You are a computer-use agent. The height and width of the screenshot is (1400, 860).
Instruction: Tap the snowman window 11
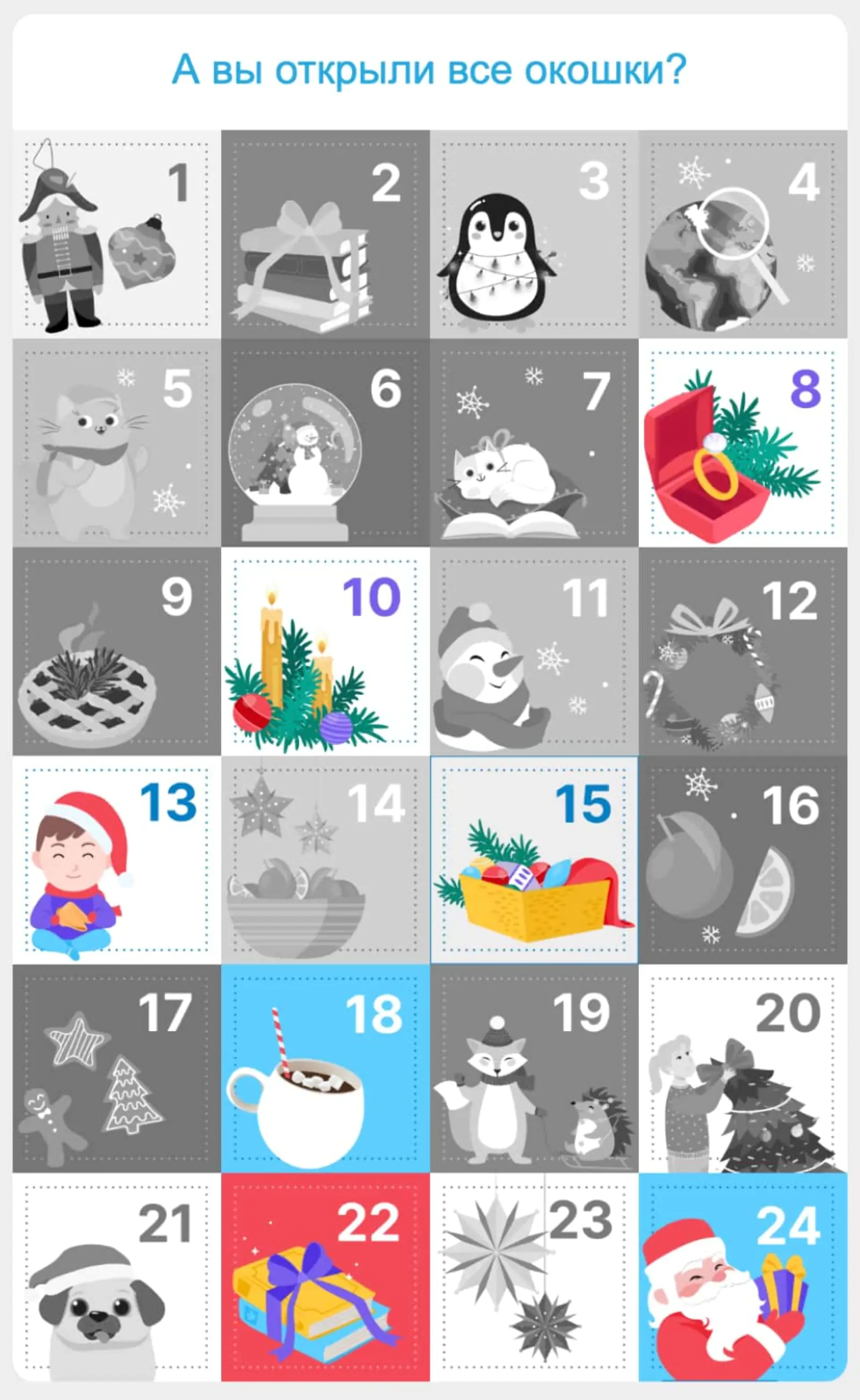(x=534, y=652)
